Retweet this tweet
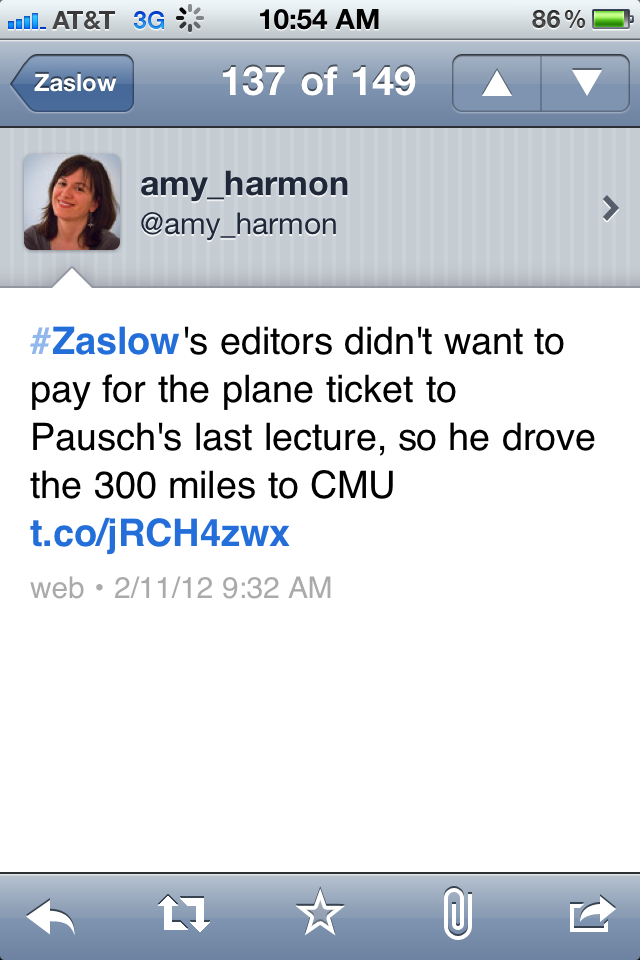Viewport: 640px width, 960px height. (184, 914)
